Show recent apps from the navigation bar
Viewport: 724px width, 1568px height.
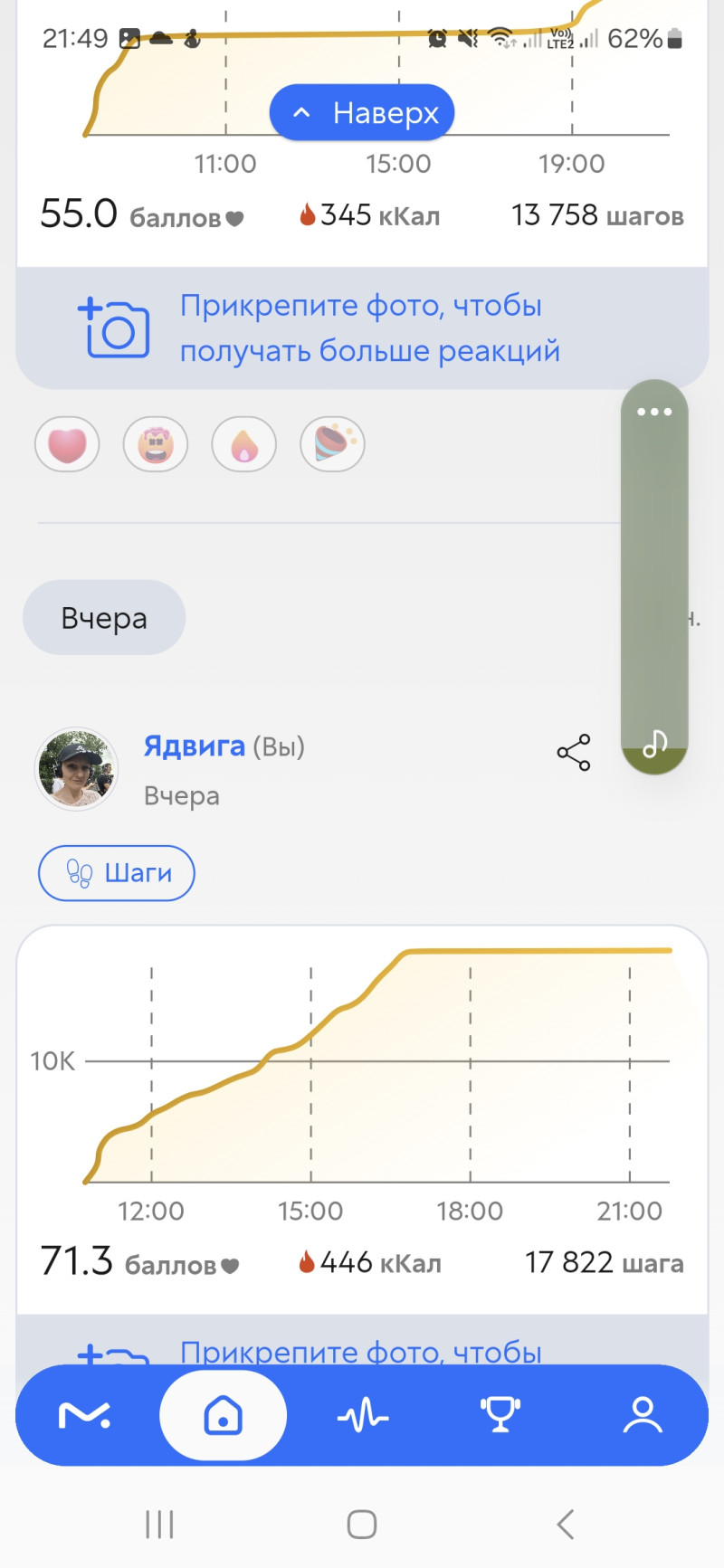pos(159,1524)
